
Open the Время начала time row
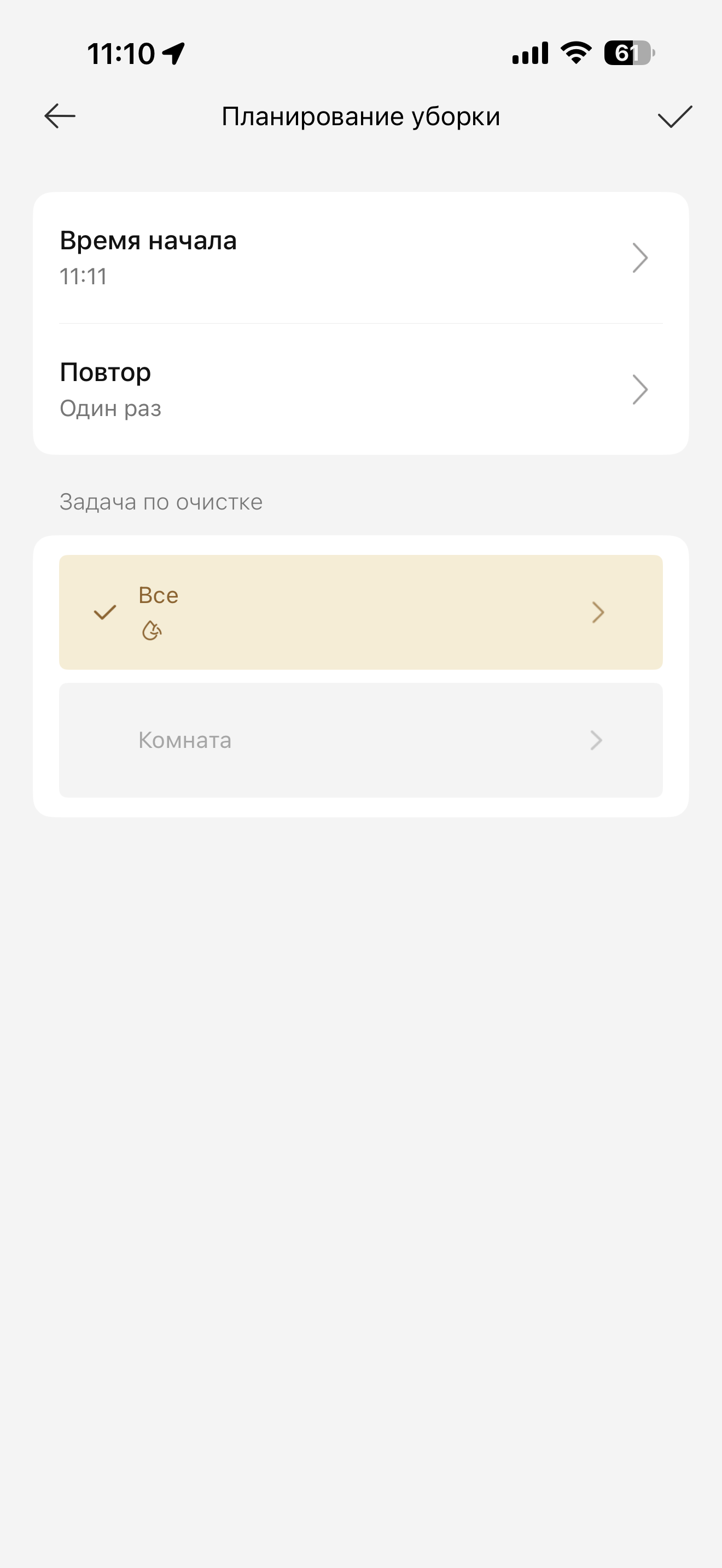pyautogui.click(x=360, y=258)
